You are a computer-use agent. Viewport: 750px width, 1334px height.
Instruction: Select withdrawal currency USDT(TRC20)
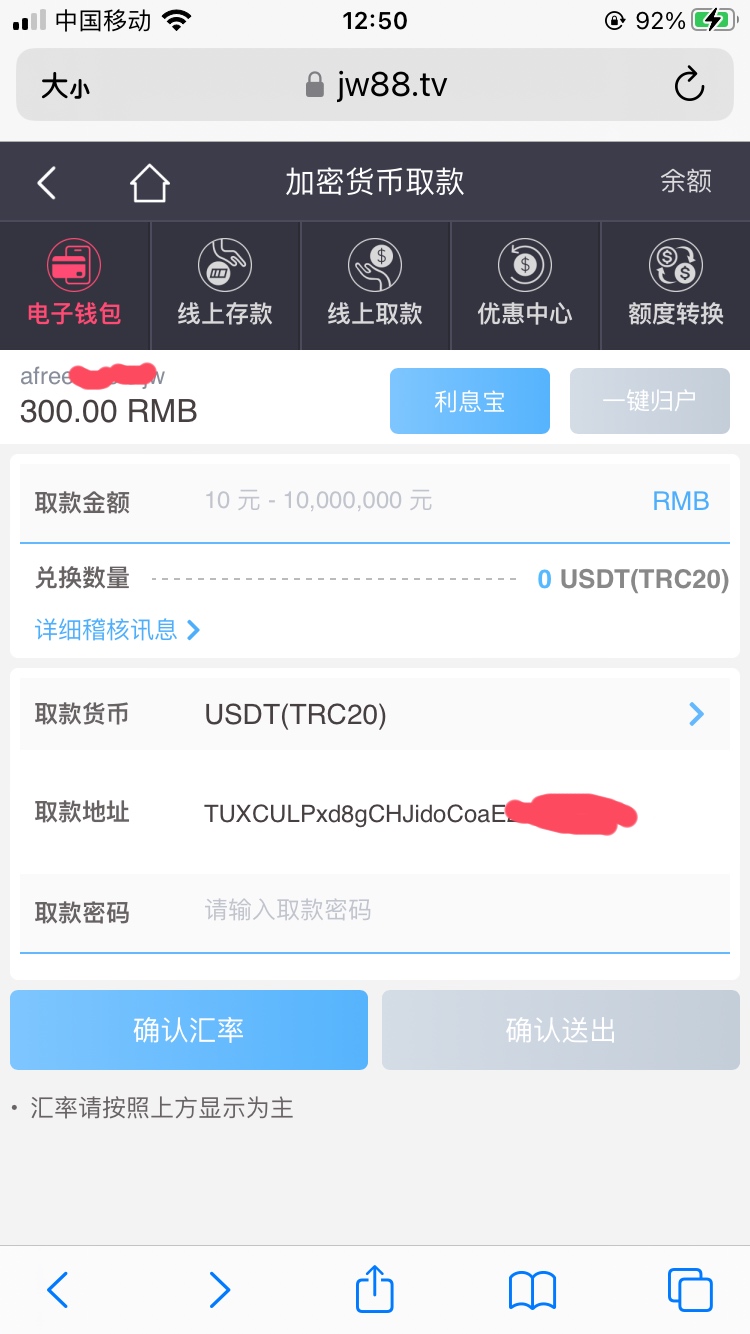(450, 714)
